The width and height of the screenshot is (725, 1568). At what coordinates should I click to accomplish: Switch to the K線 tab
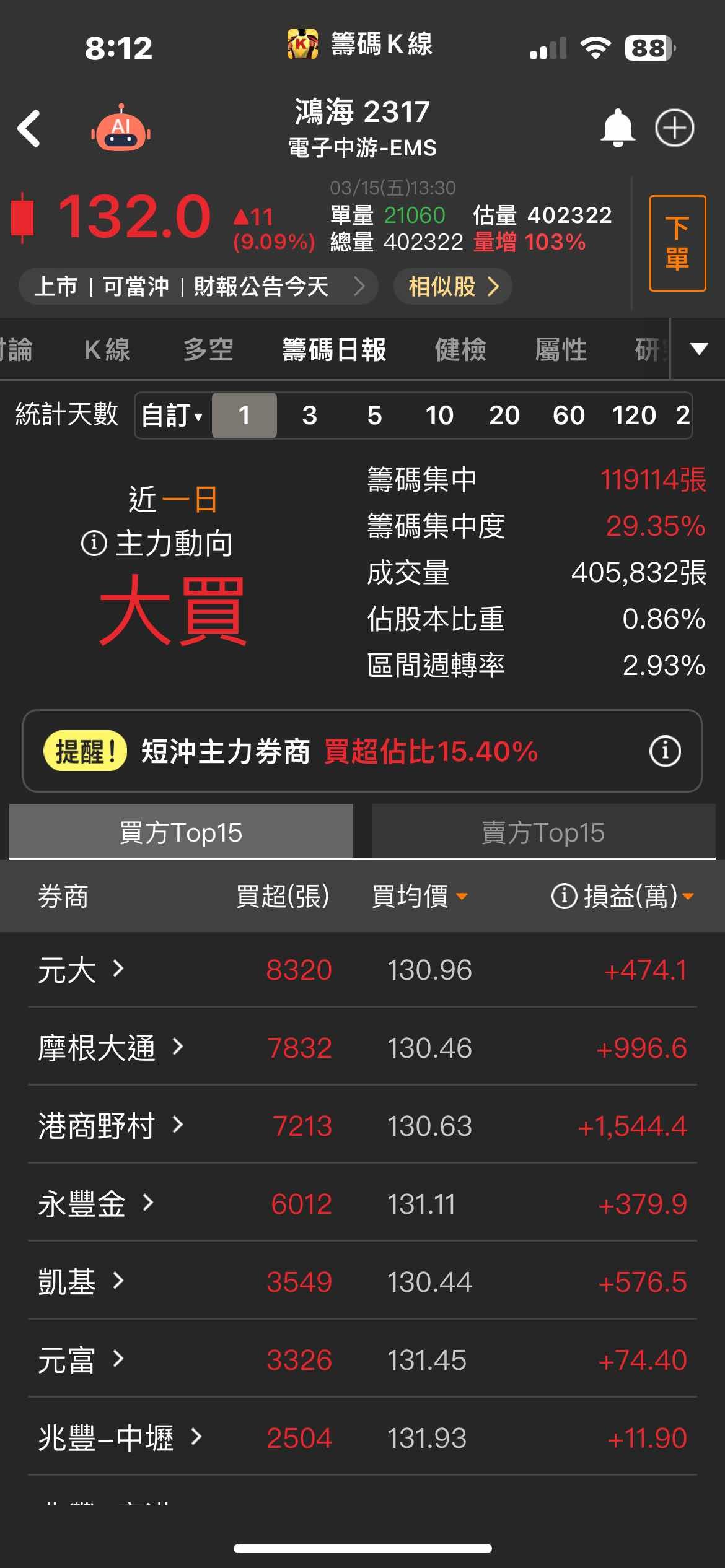[x=107, y=350]
